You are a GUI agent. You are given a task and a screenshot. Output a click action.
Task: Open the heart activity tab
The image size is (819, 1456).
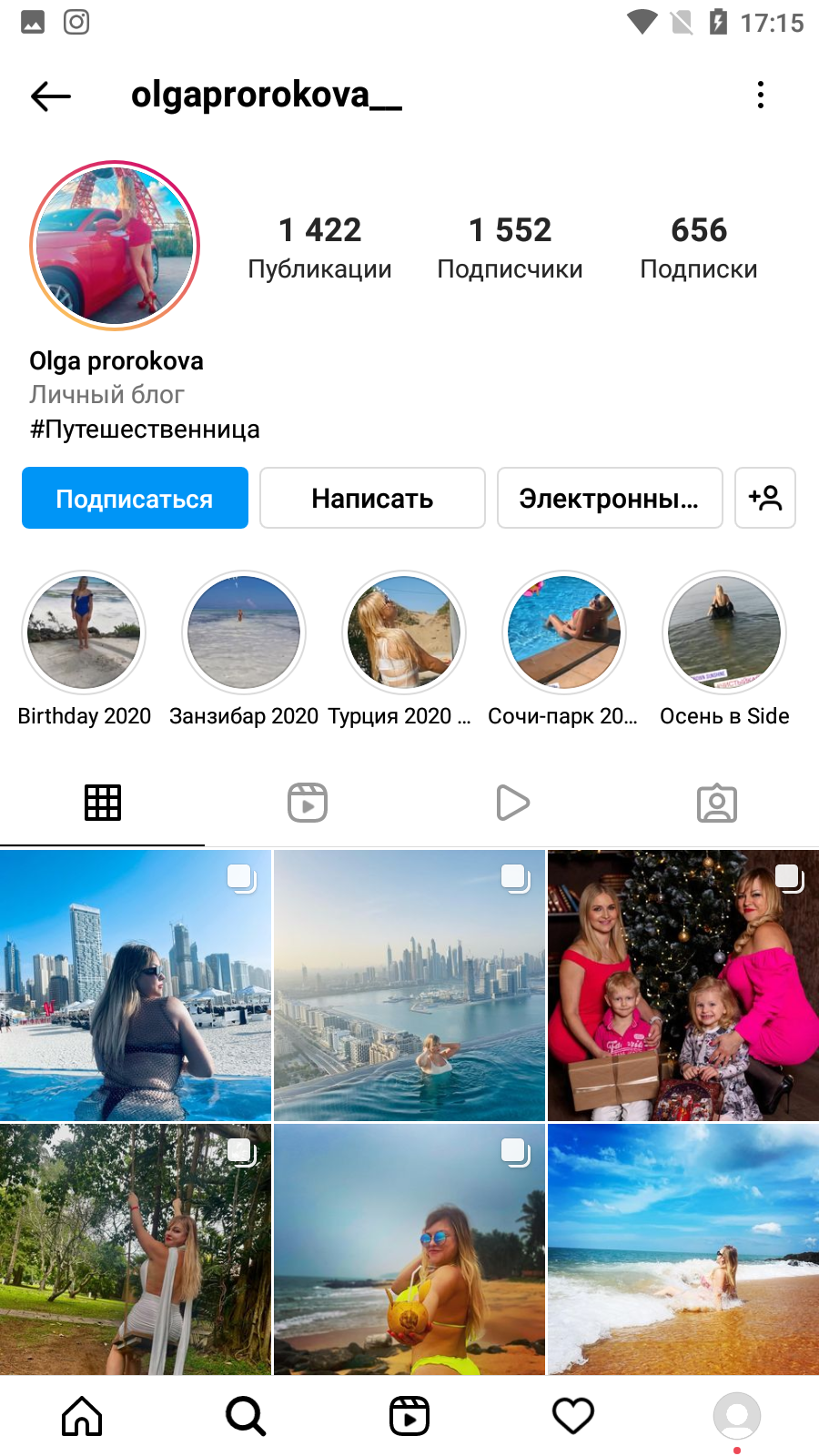pos(573,1416)
